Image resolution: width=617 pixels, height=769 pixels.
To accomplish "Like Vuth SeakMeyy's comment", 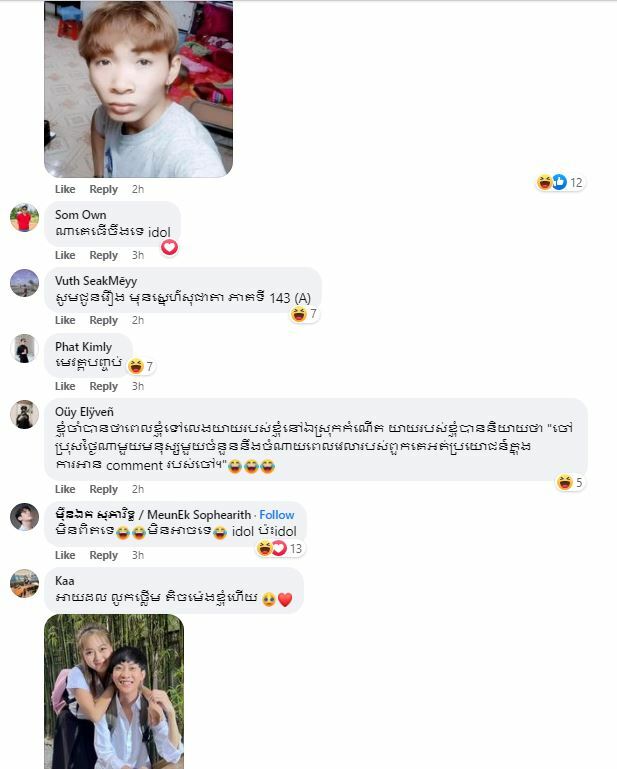I will 65,320.
